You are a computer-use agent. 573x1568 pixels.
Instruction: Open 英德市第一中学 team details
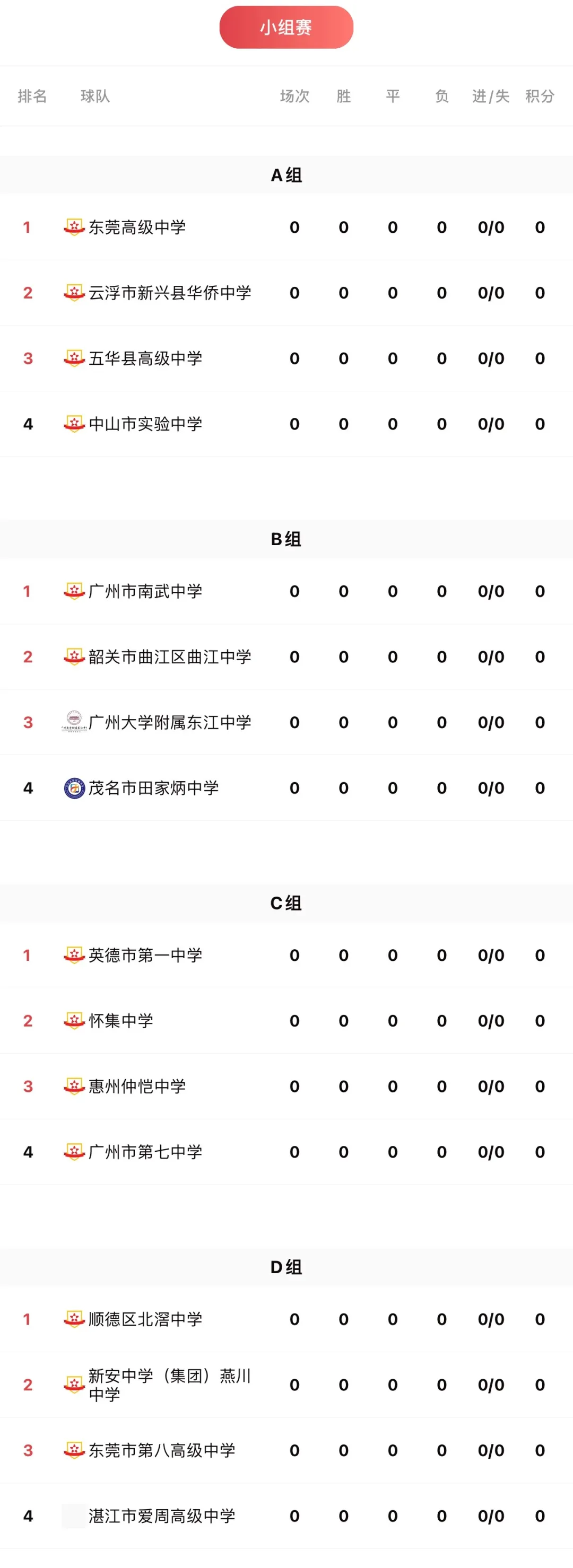(145, 956)
